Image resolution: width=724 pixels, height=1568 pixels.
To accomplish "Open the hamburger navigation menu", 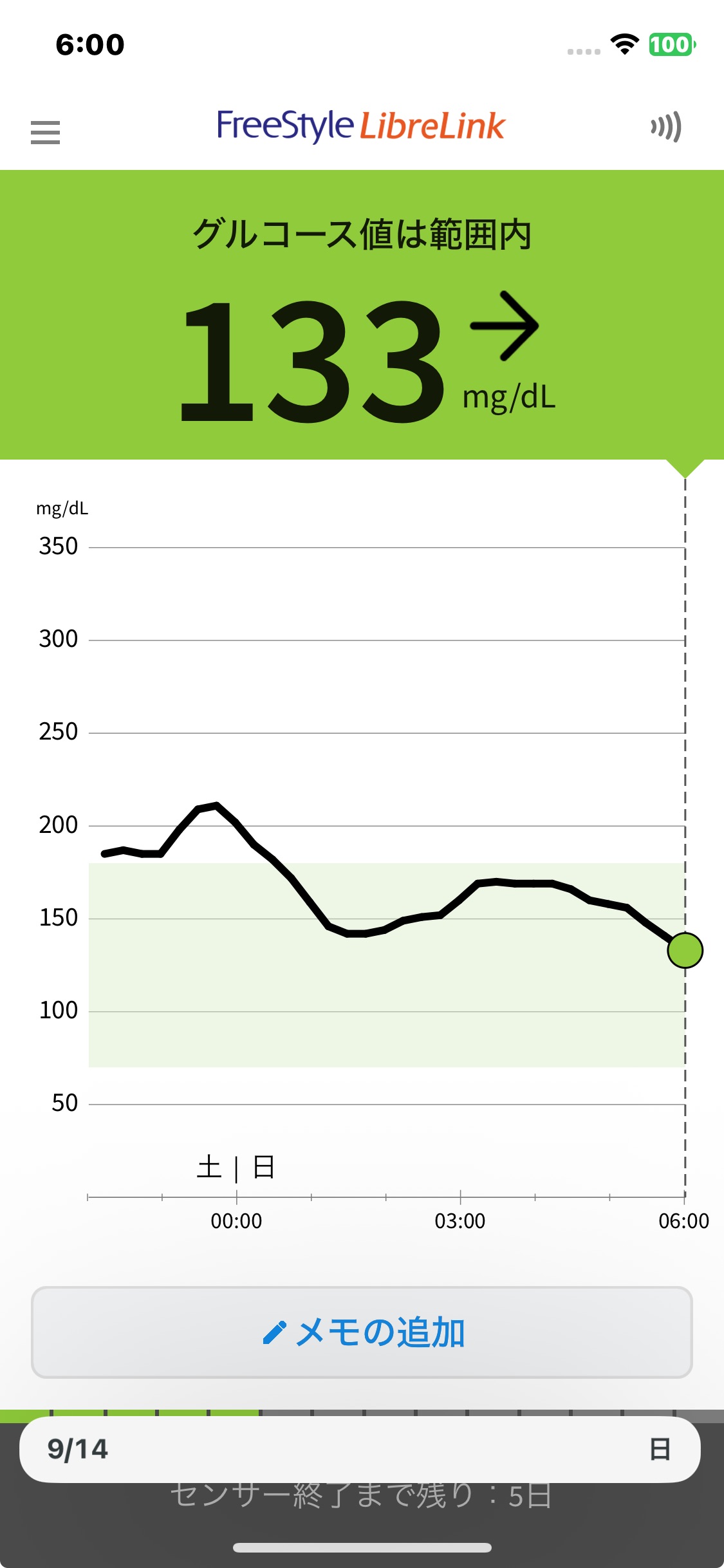I will coord(45,132).
